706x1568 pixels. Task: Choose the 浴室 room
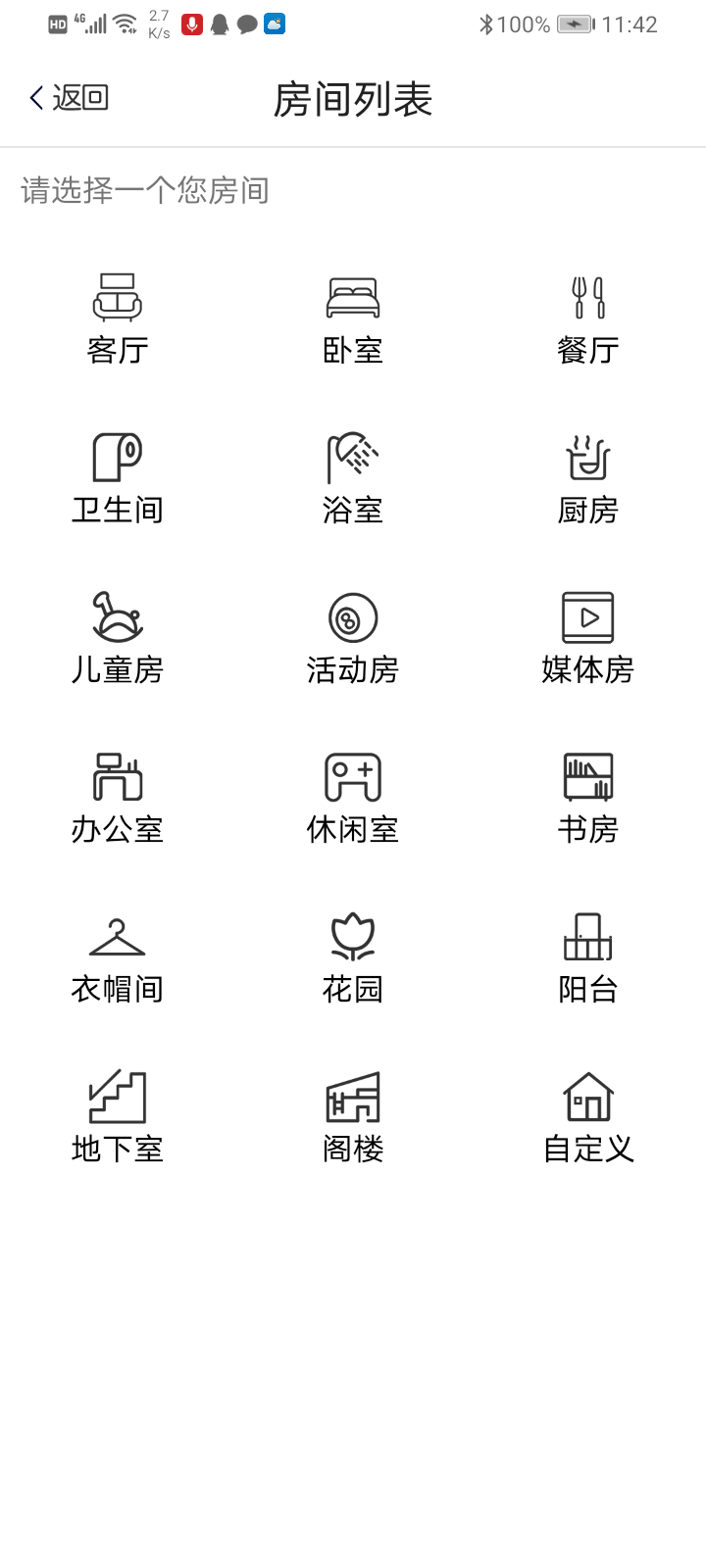pyautogui.click(x=353, y=479)
